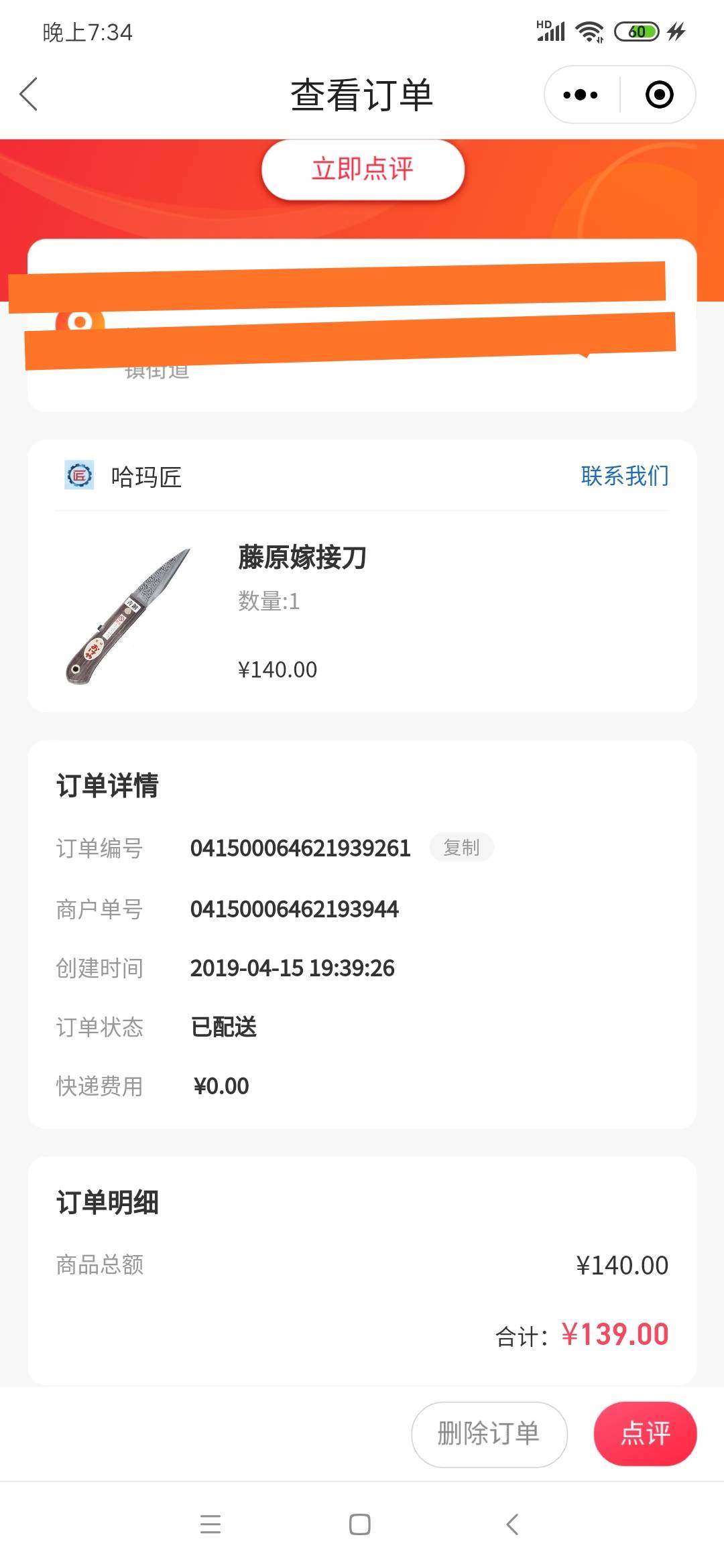Screen dimensions: 724x1568
Task: Copy the order number via 复制
Action: [461, 848]
